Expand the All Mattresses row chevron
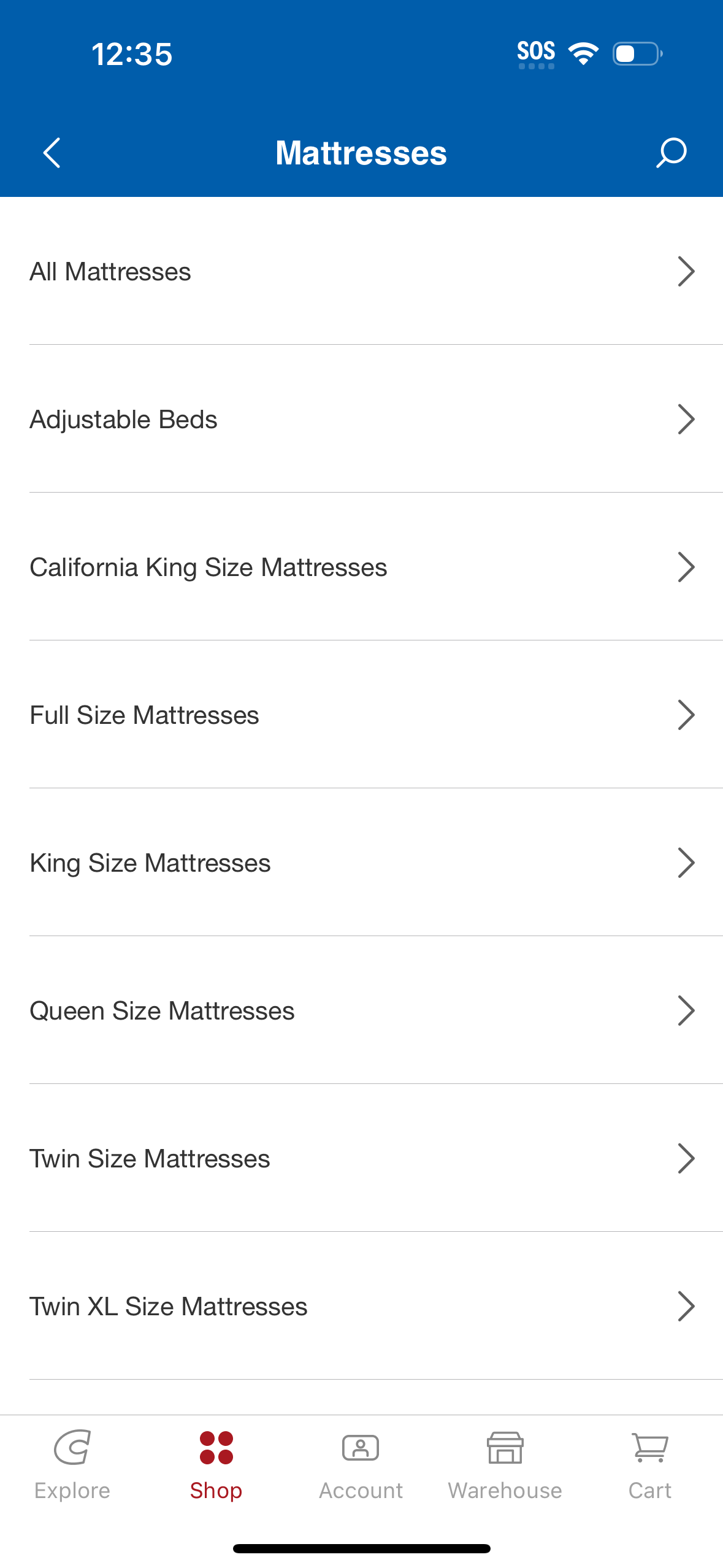This screenshot has height=1568, width=723. [x=687, y=271]
